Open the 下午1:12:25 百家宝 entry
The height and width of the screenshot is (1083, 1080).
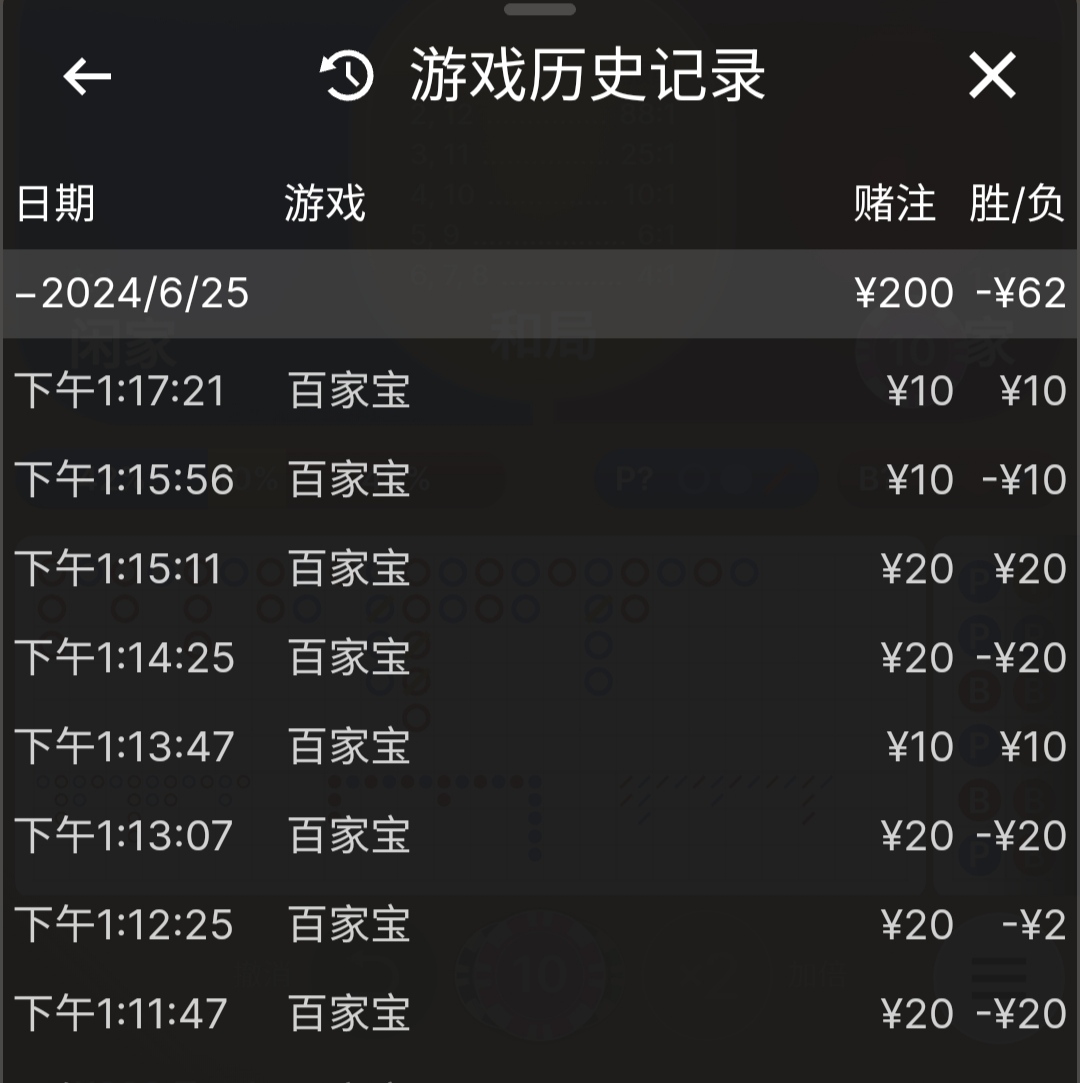(540, 925)
